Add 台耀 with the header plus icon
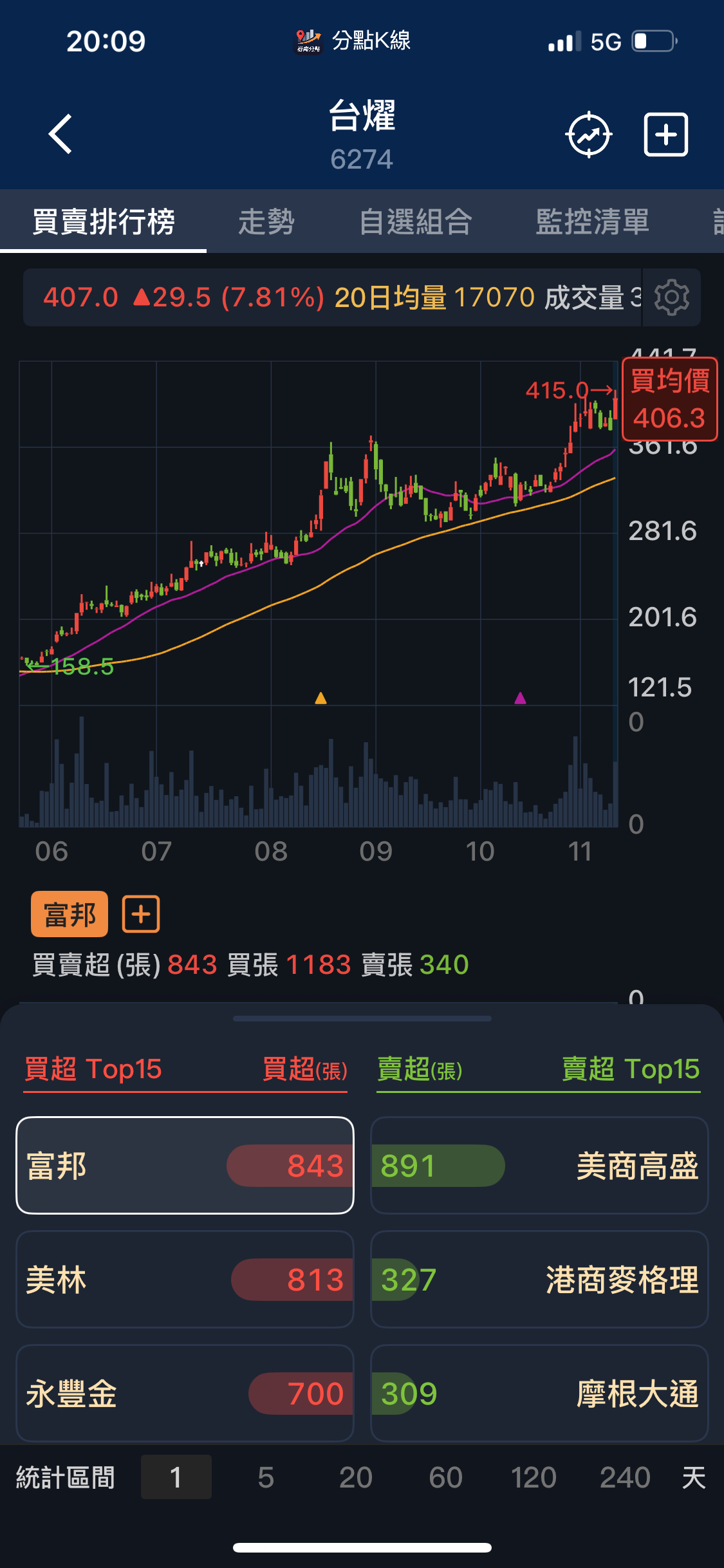Image resolution: width=724 pixels, height=1568 pixels. tap(666, 135)
